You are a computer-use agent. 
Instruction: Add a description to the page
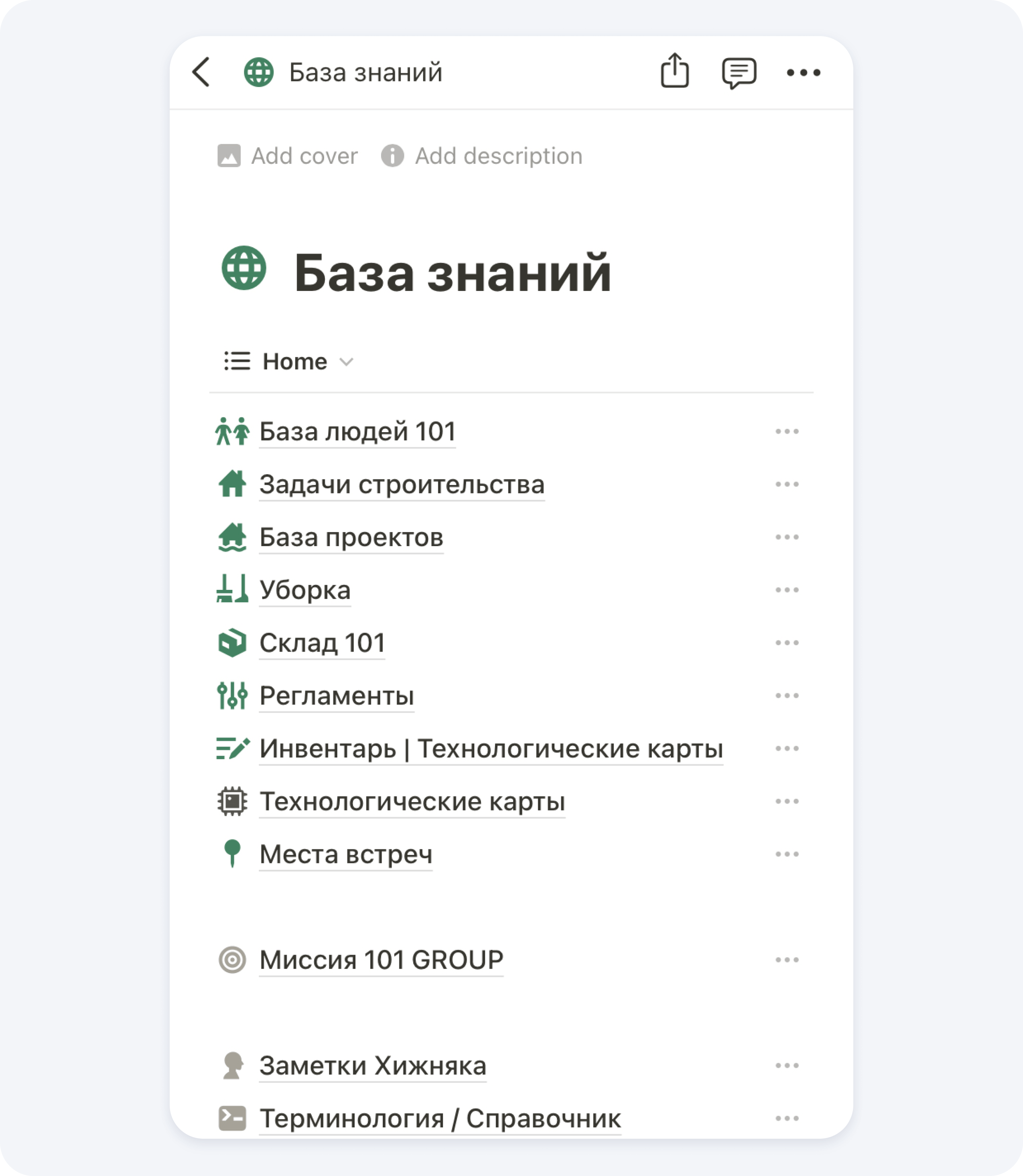pos(482,156)
